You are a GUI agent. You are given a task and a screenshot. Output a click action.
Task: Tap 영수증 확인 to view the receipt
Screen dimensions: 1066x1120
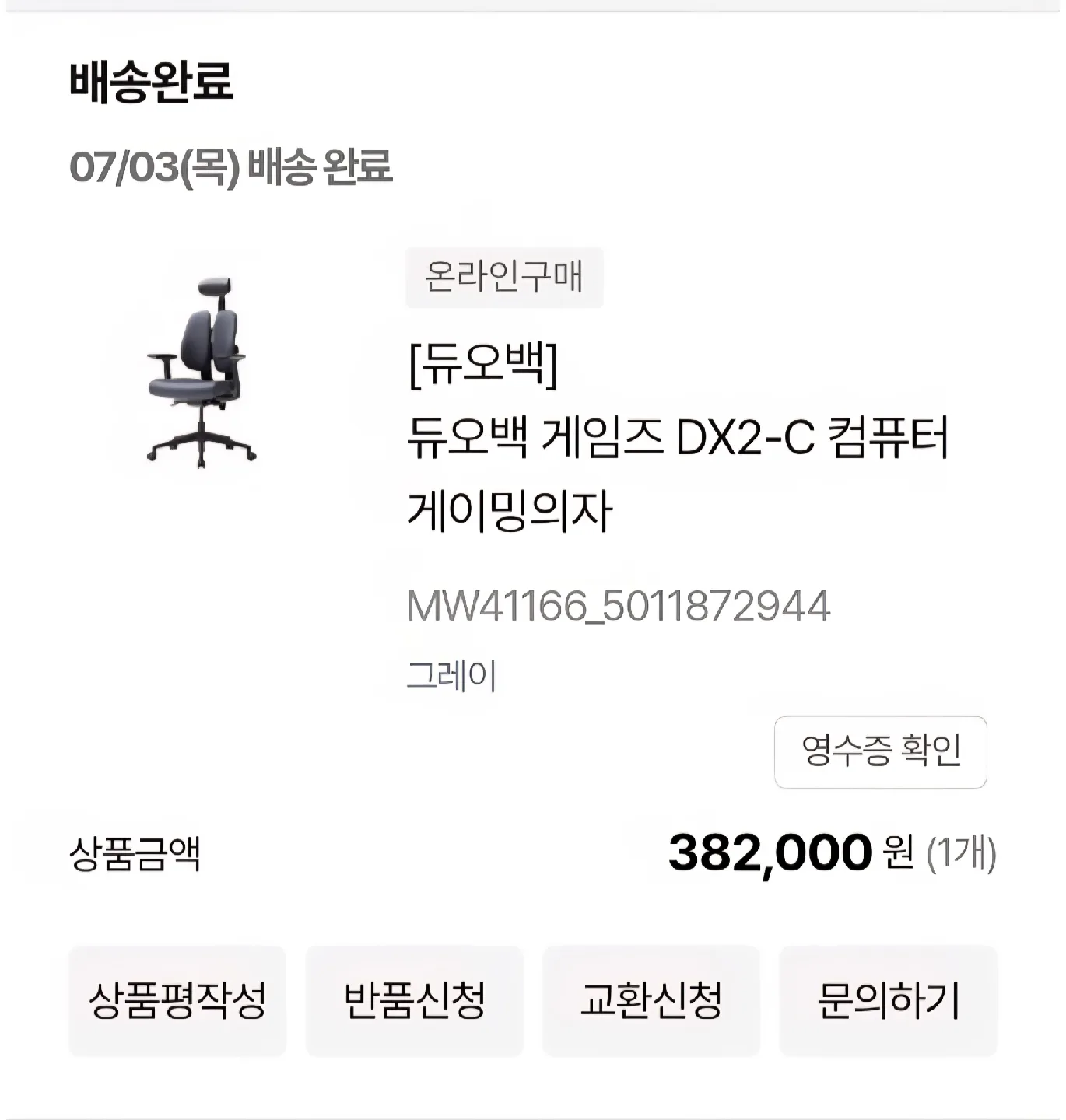(880, 751)
